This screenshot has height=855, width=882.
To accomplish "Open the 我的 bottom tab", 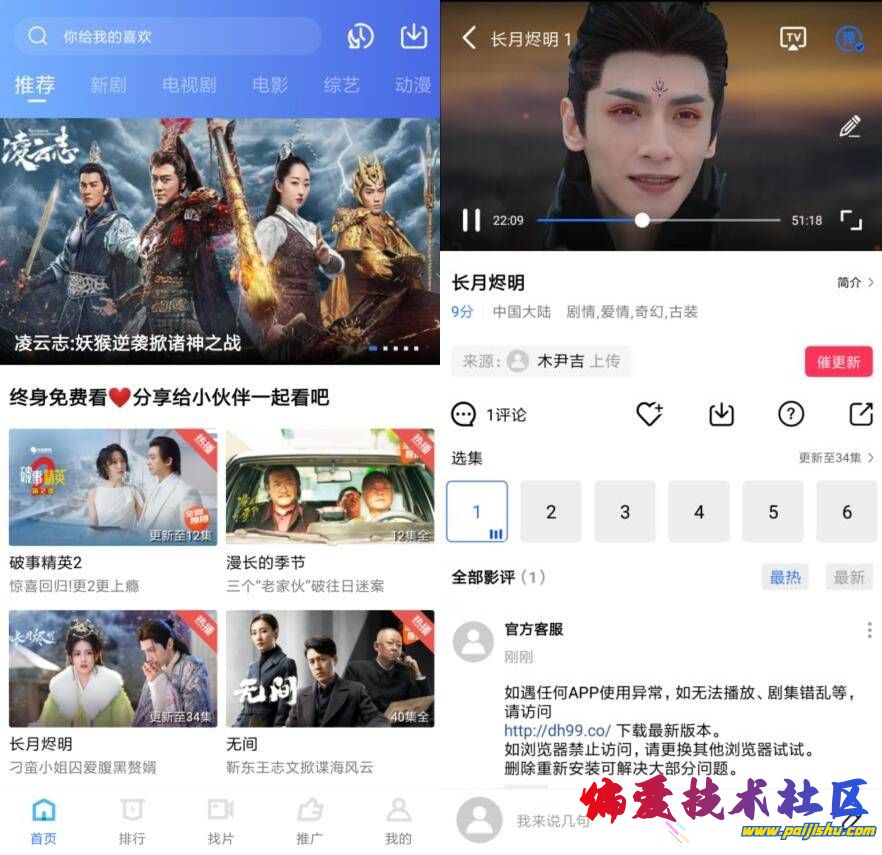I will [398, 820].
